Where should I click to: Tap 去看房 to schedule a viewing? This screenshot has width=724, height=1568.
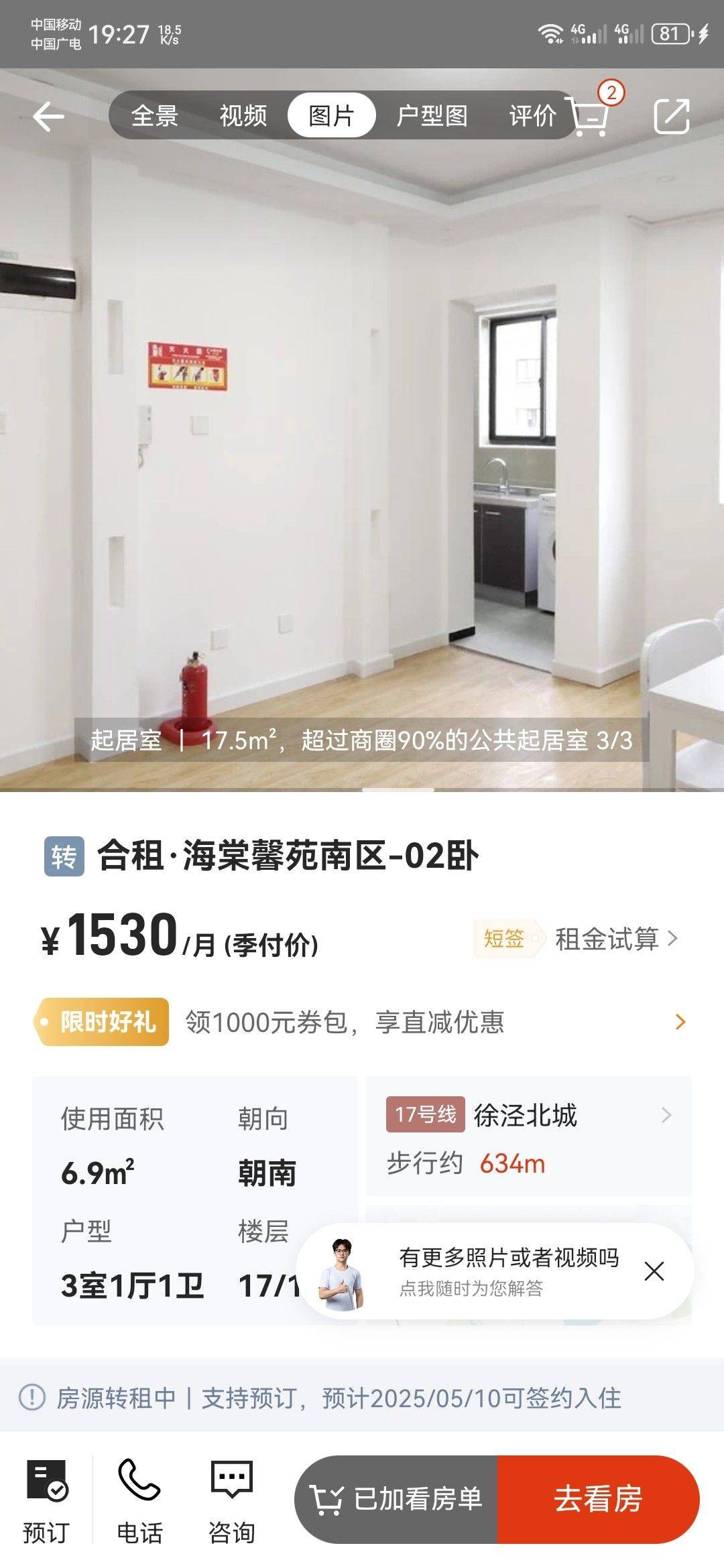click(x=598, y=1499)
